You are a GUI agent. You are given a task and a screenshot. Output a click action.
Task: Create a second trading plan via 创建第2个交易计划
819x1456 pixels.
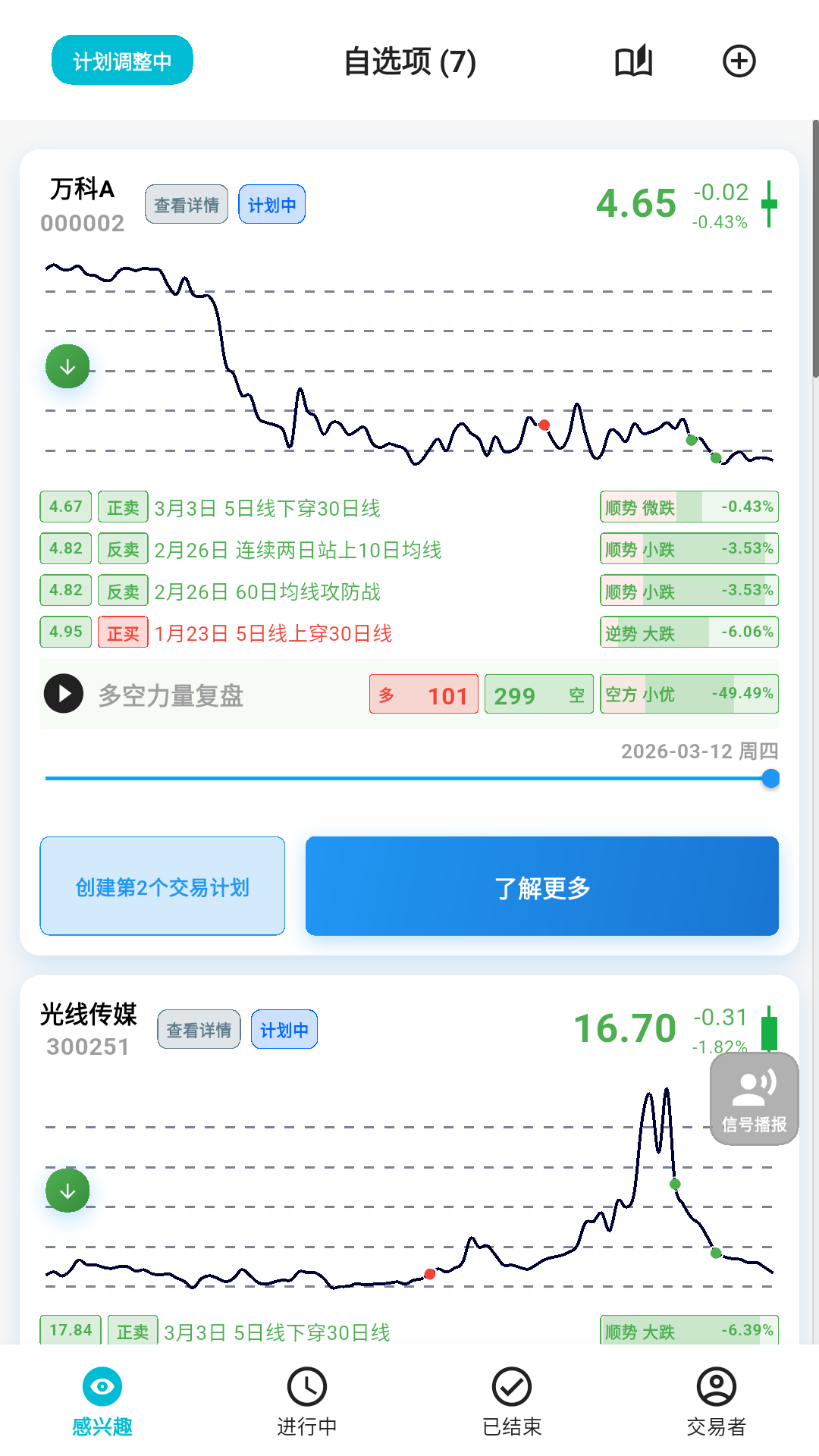162,886
